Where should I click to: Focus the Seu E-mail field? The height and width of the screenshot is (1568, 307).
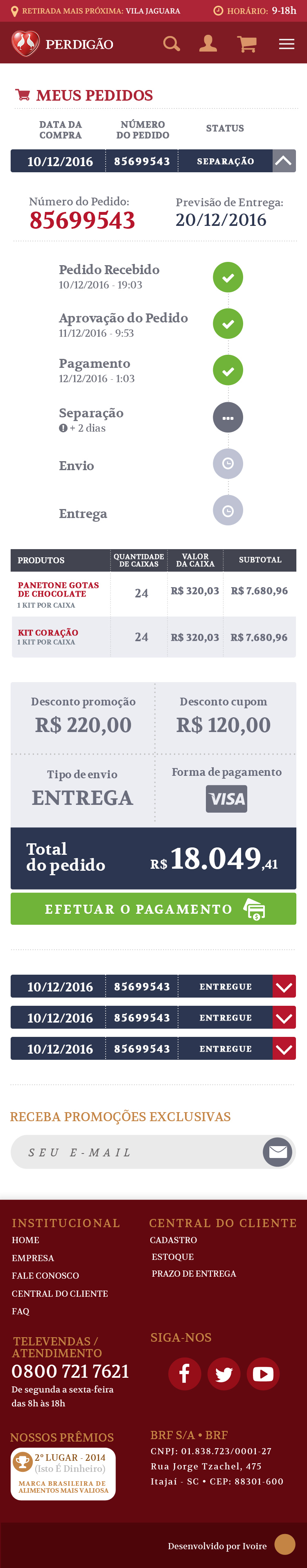(x=137, y=1152)
